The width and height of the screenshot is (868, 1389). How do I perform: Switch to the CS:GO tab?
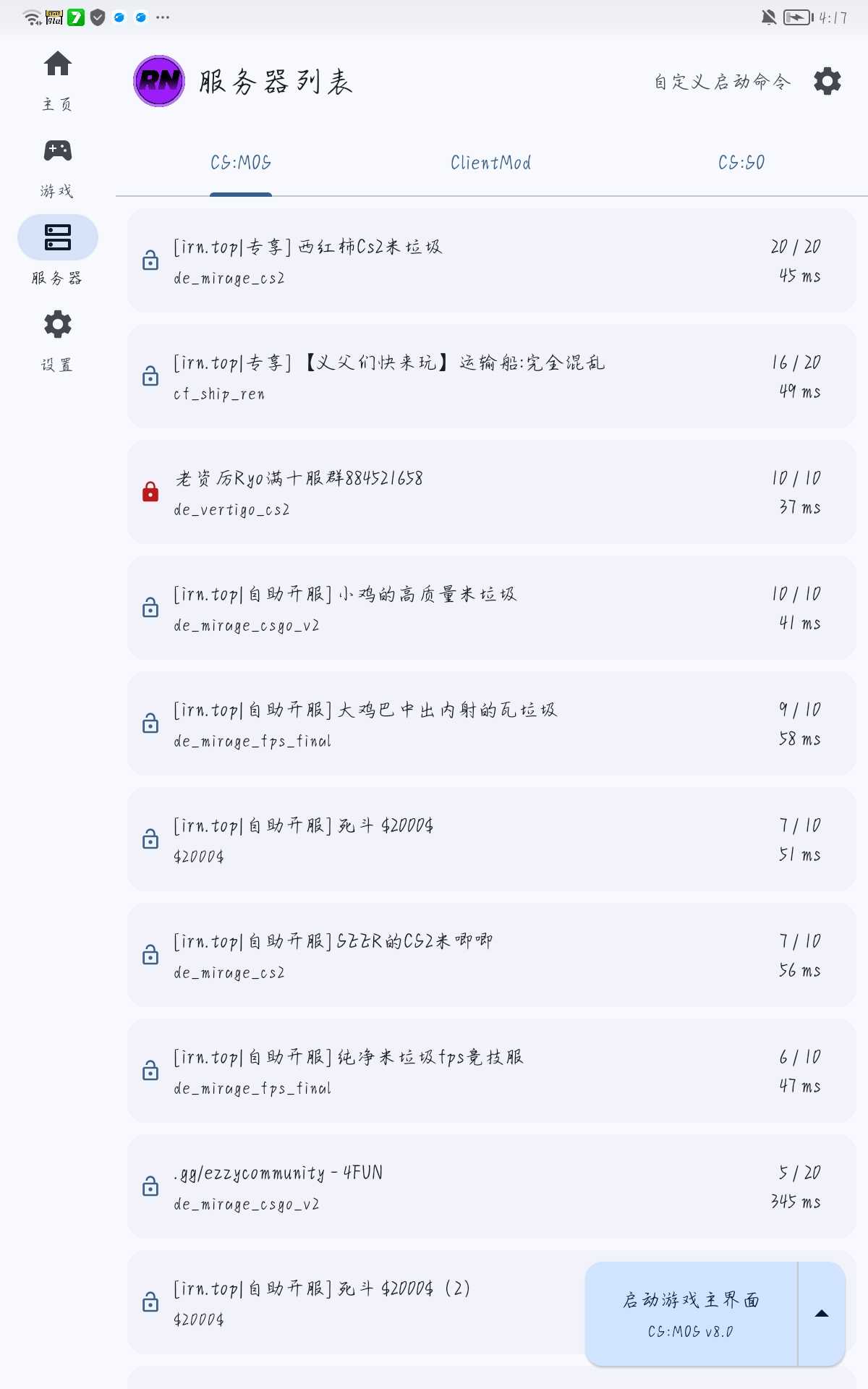coord(741,163)
